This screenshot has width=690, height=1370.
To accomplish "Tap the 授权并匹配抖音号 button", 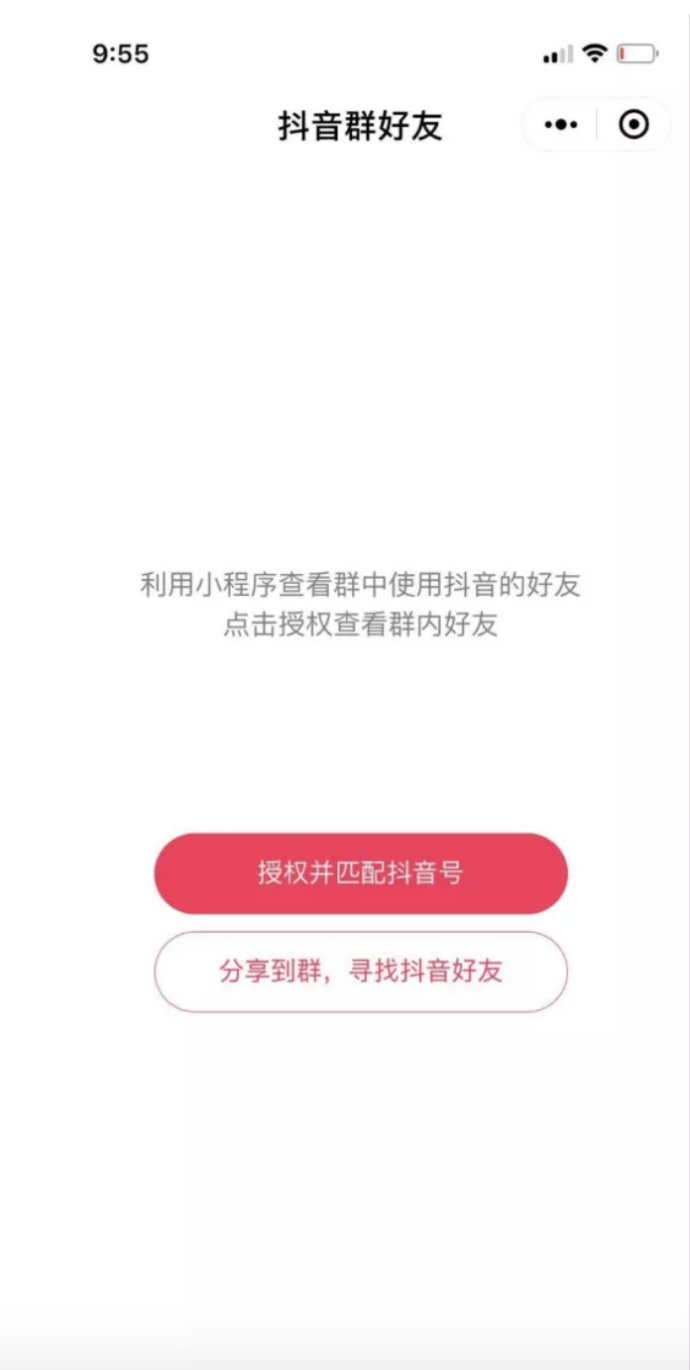I will (360, 873).
